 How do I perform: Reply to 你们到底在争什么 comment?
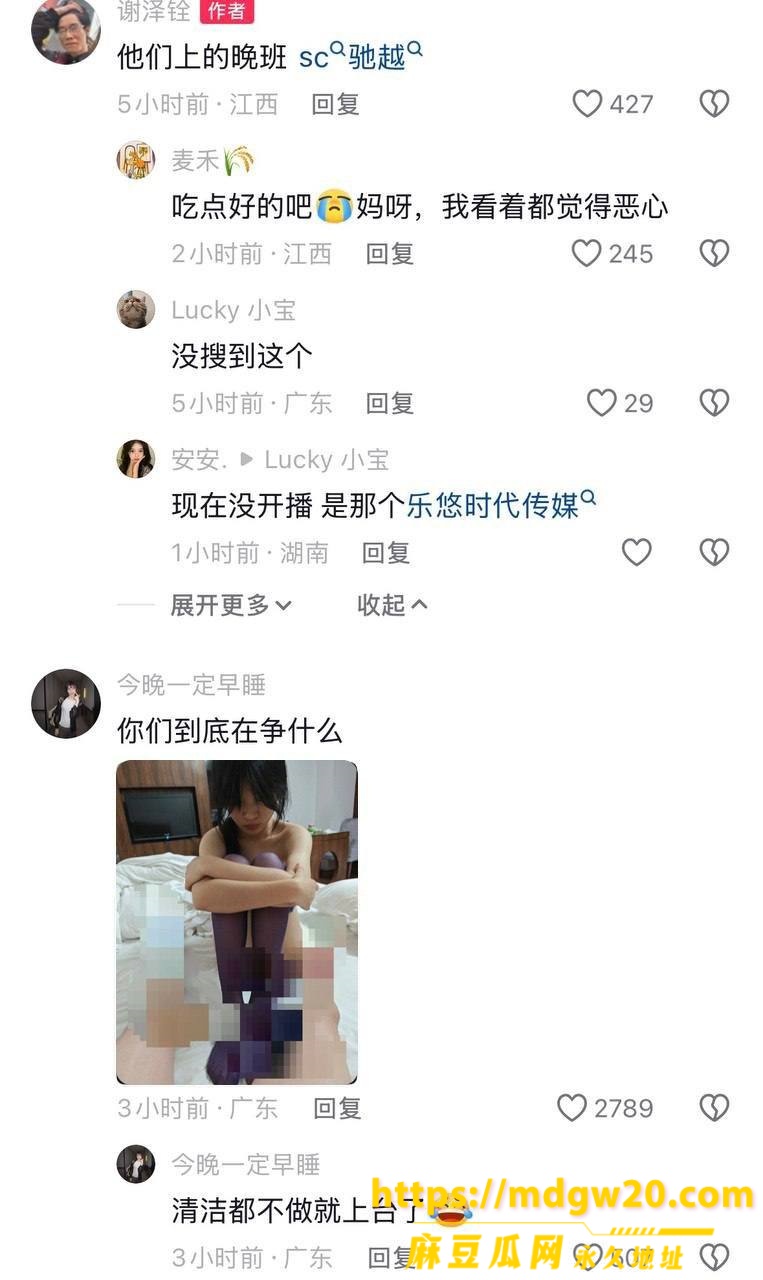pyautogui.click(x=337, y=1108)
